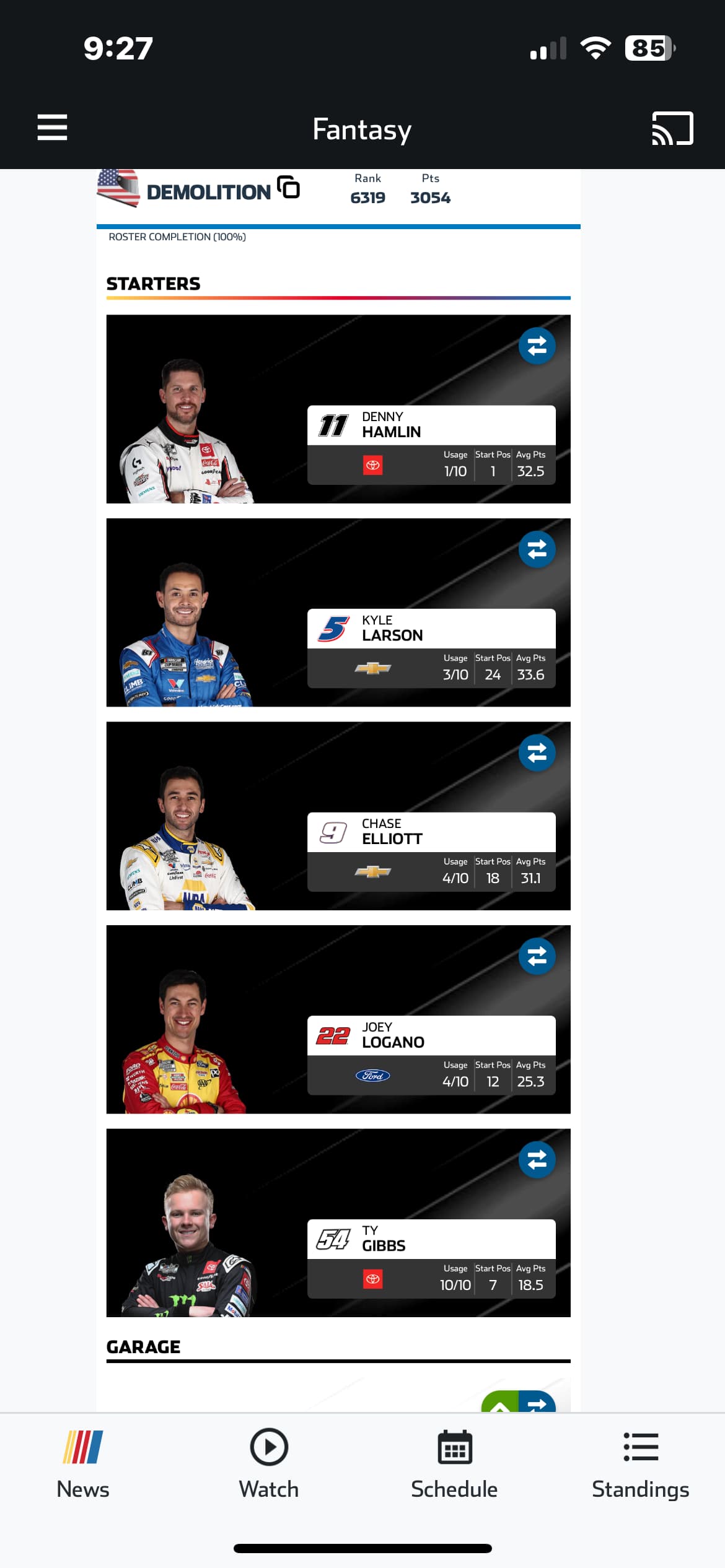Switch to the Schedule tab
This screenshot has width=725, height=1568.
pyautogui.click(x=454, y=1464)
